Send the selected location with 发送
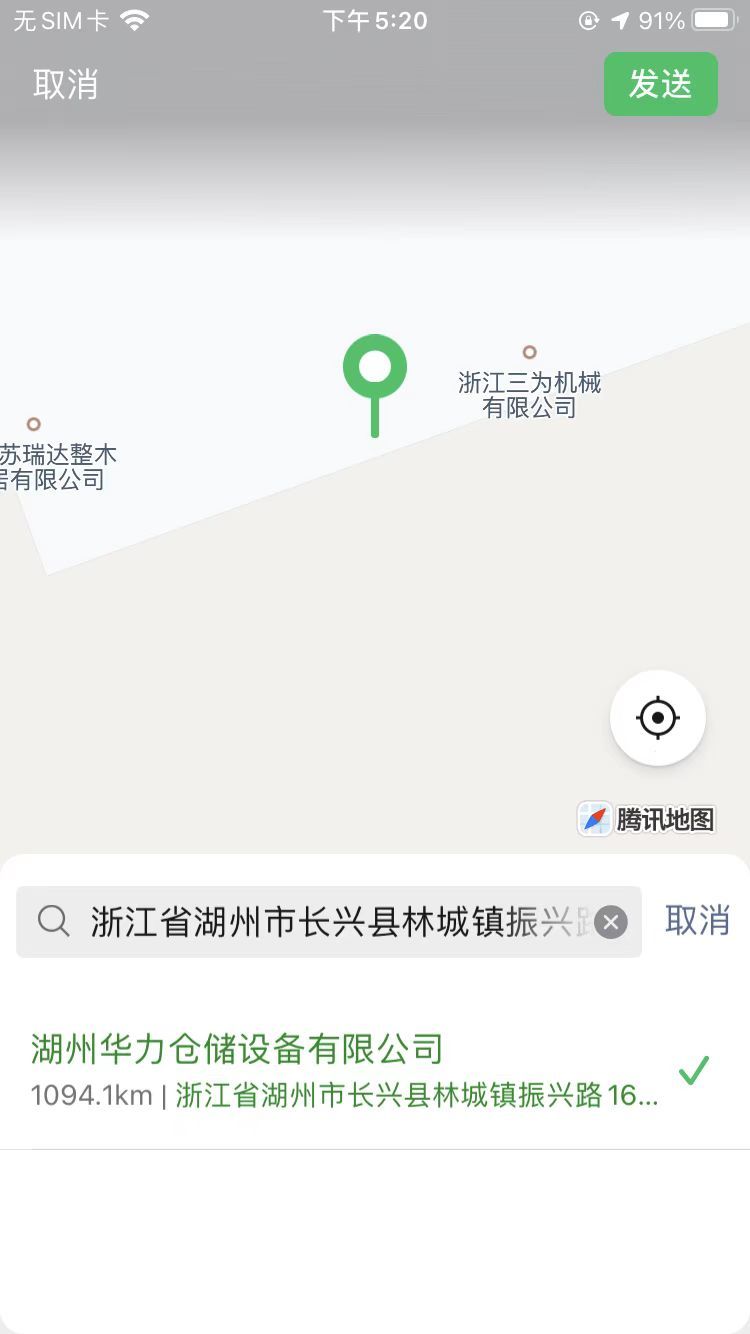Image resolution: width=750 pixels, height=1334 pixels. [660, 85]
